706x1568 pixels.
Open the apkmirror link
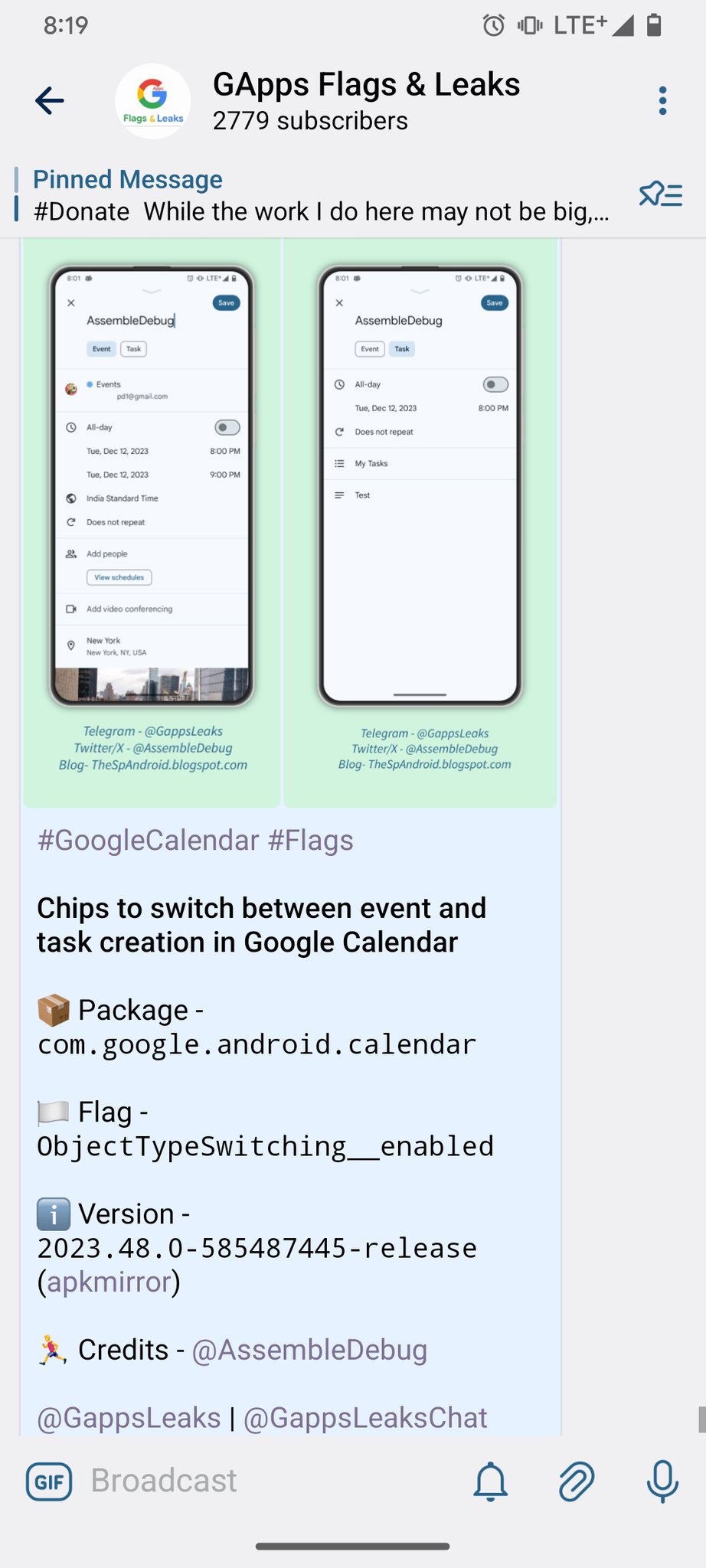pyautogui.click(x=109, y=1282)
